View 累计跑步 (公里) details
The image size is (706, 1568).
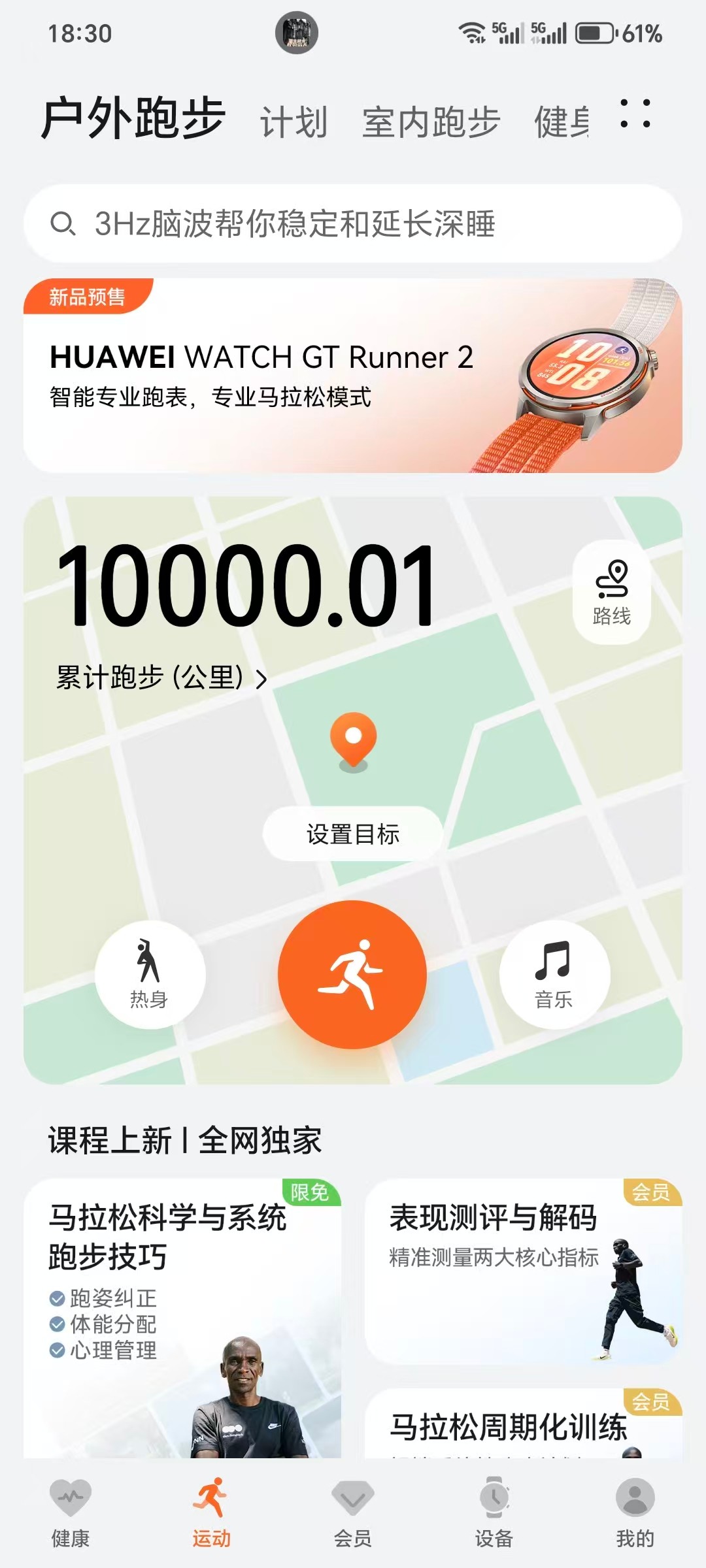pos(161,678)
